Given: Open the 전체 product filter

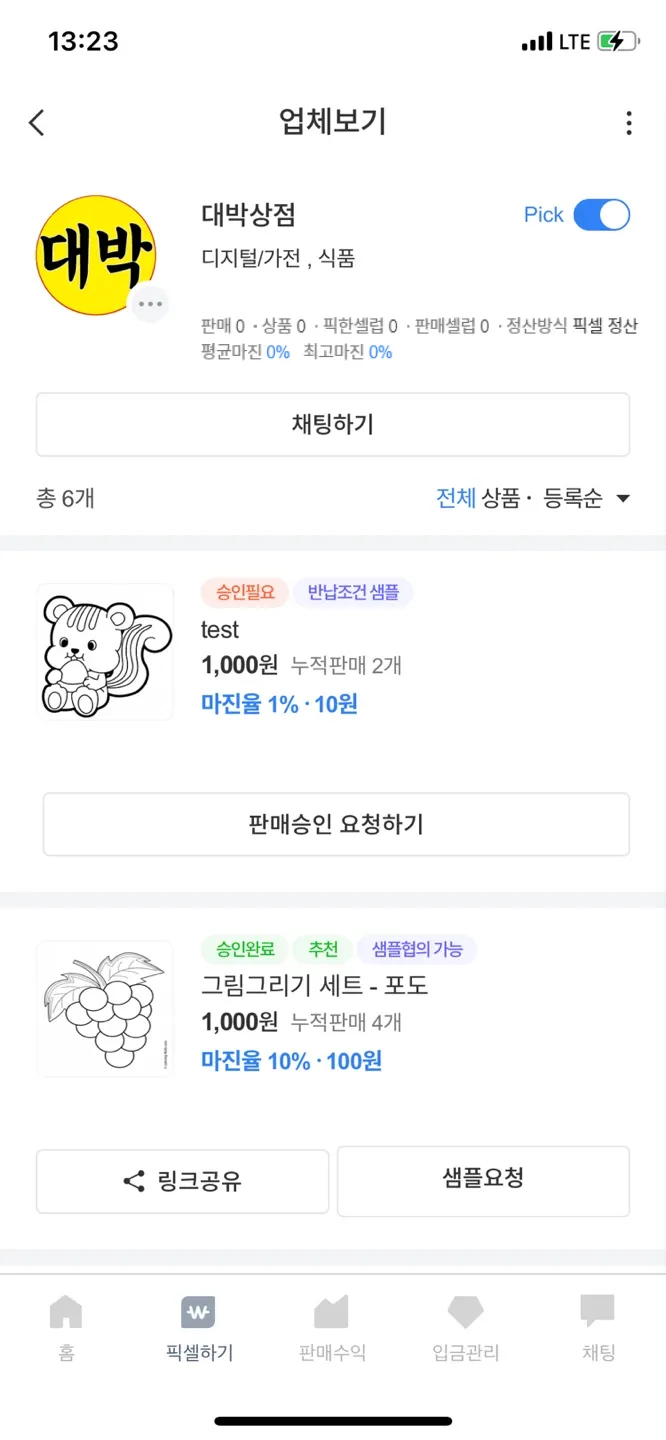Looking at the screenshot, I should (x=456, y=498).
